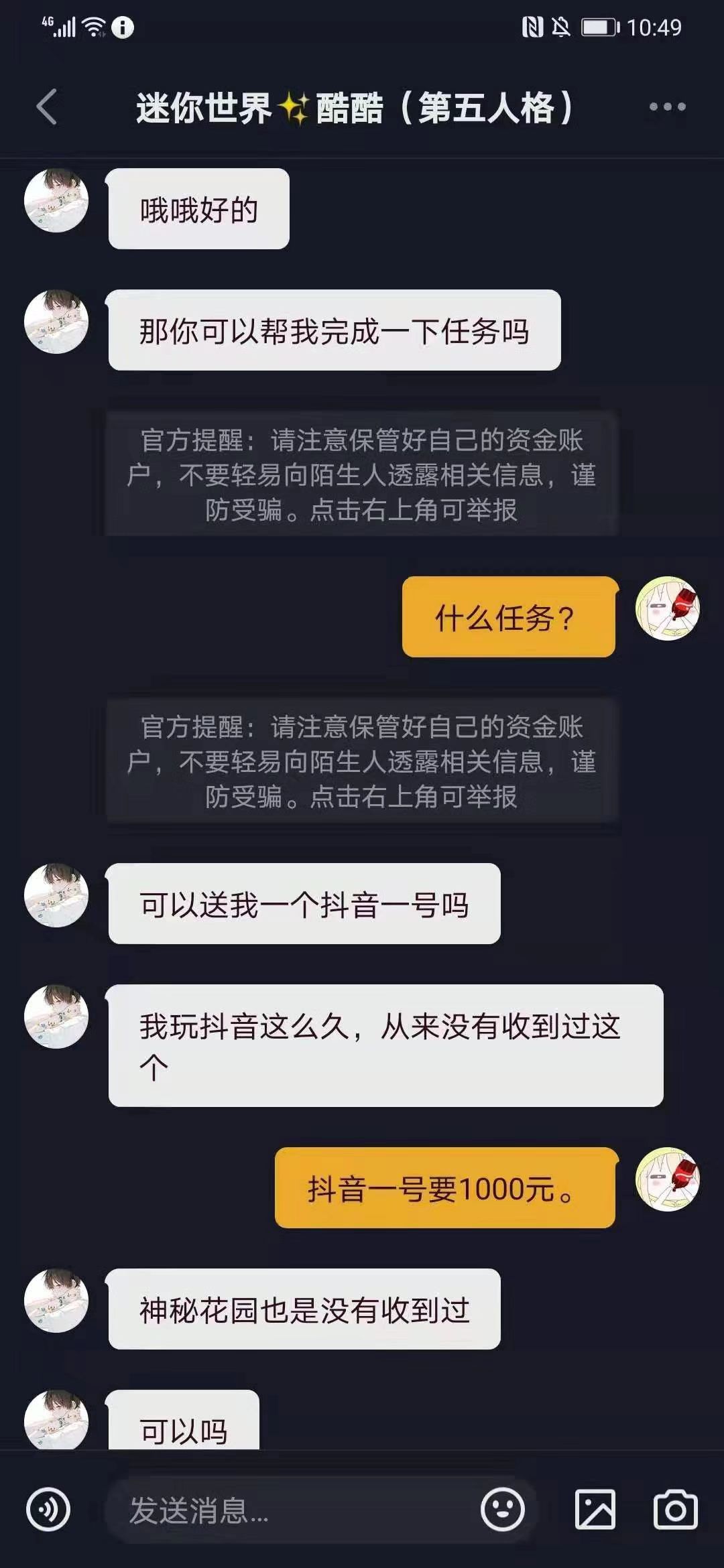The image size is (724, 1568).
Task: Select the message 可以送我一个抖音一号吗
Action: [x=305, y=904]
